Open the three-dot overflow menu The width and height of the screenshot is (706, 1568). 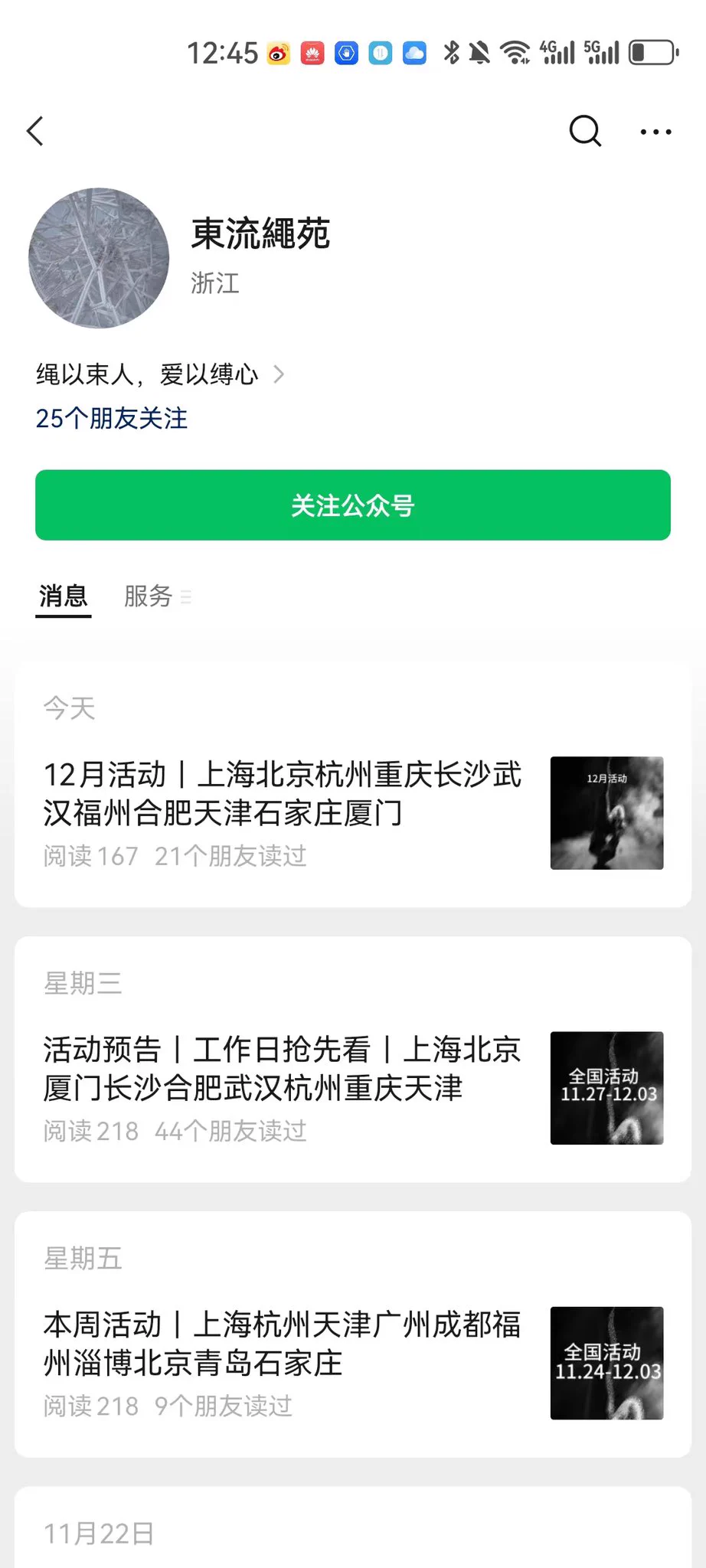[655, 132]
